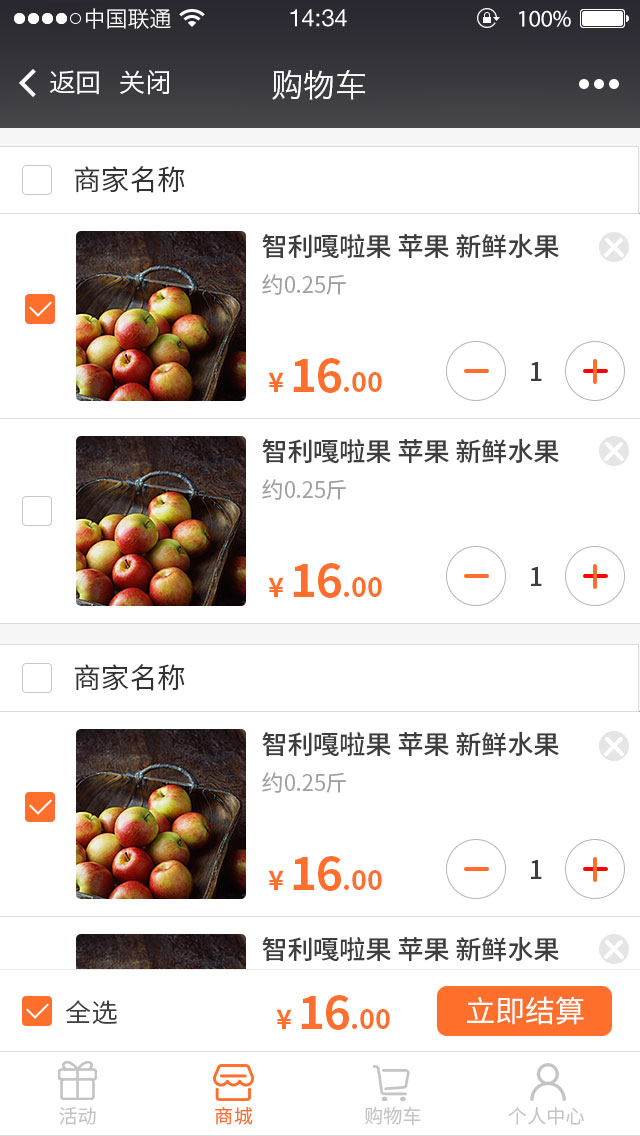The height and width of the screenshot is (1136, 640).
Task: Go back with the 返回 arrow
Action: (58, 83)
